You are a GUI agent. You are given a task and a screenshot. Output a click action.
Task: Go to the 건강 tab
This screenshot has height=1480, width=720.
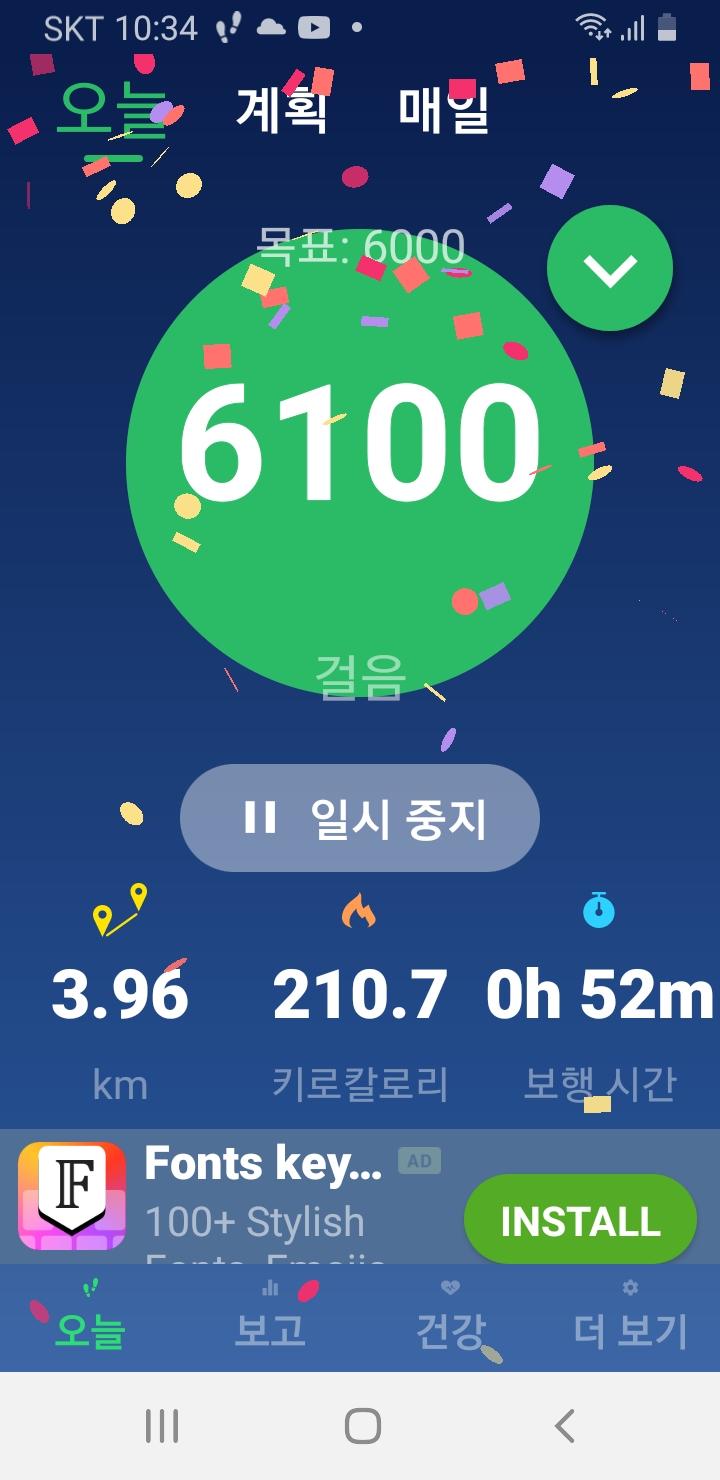pos(450,1317)
